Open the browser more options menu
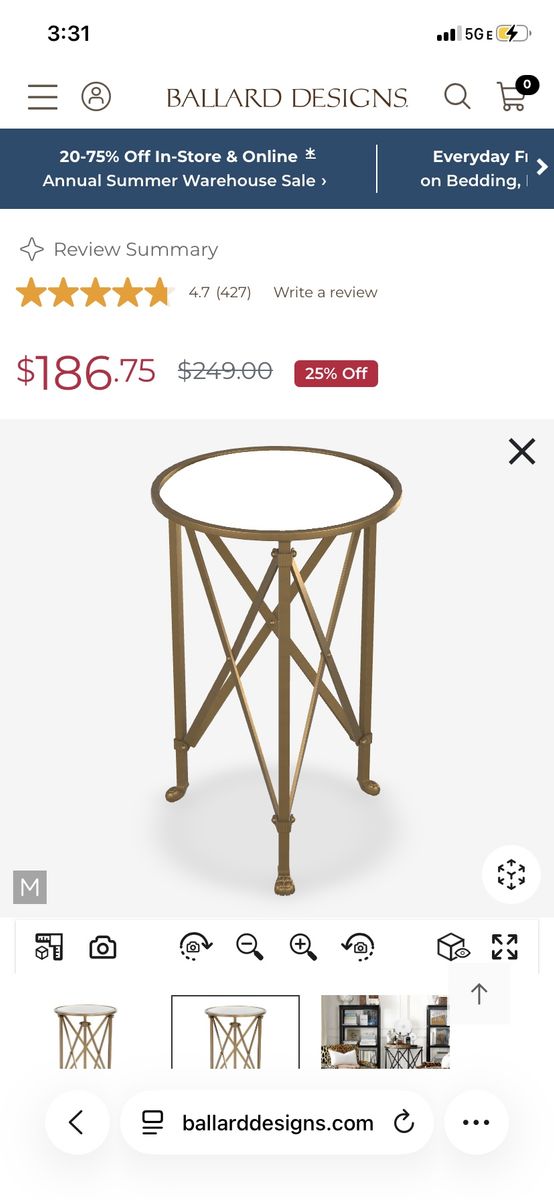This screenshot has width=554, height=1200. (476, 1123)
